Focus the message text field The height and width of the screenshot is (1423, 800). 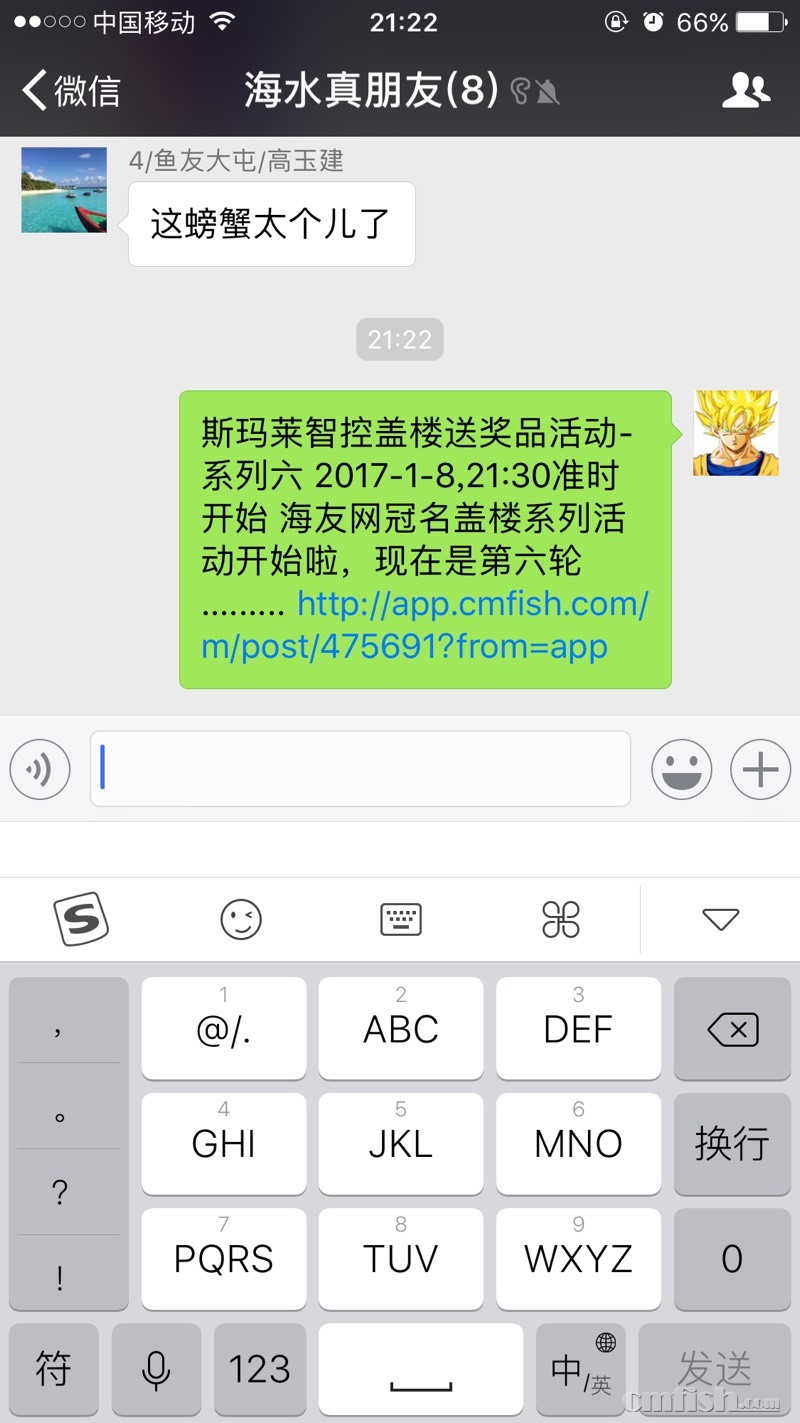360,769
